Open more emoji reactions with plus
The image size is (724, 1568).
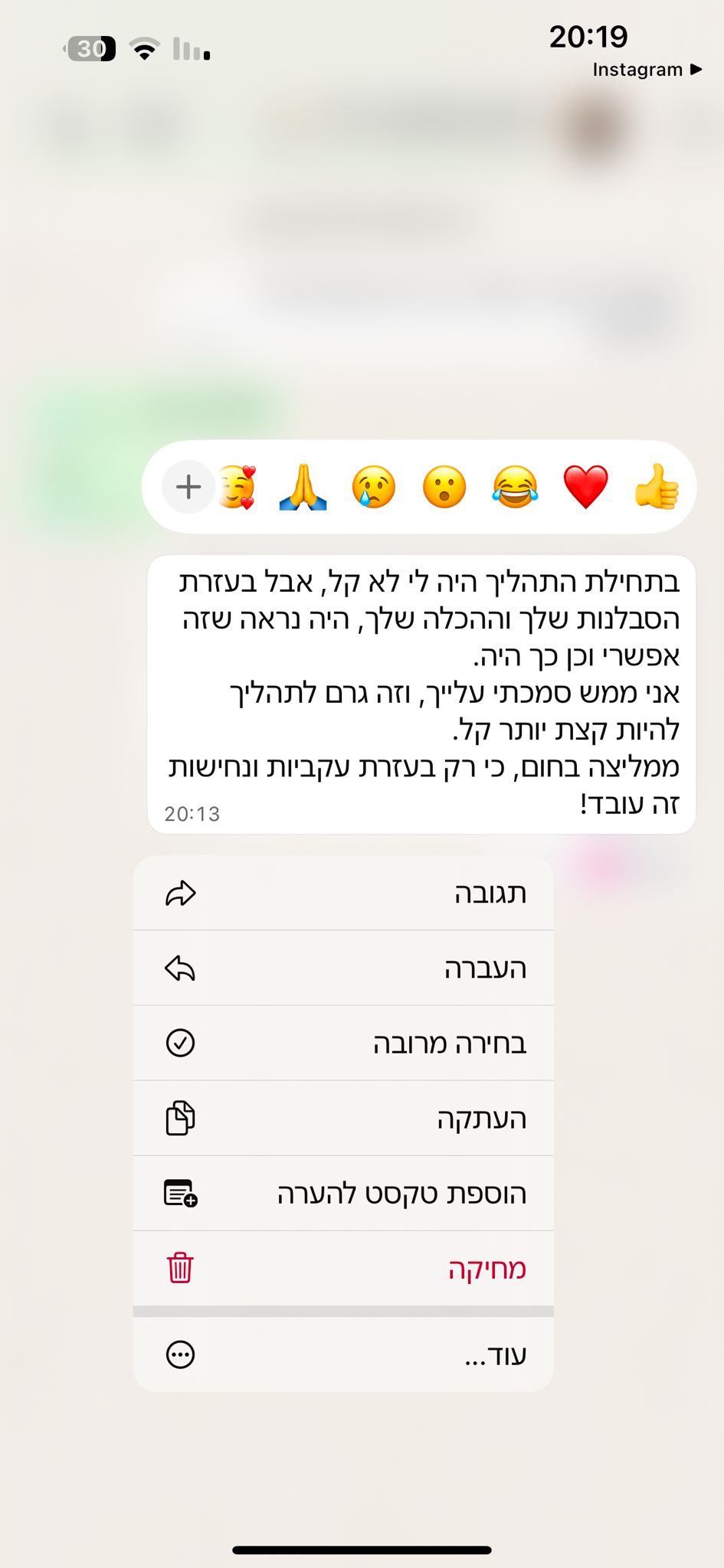pyautogui.click(x=188, y=487)
